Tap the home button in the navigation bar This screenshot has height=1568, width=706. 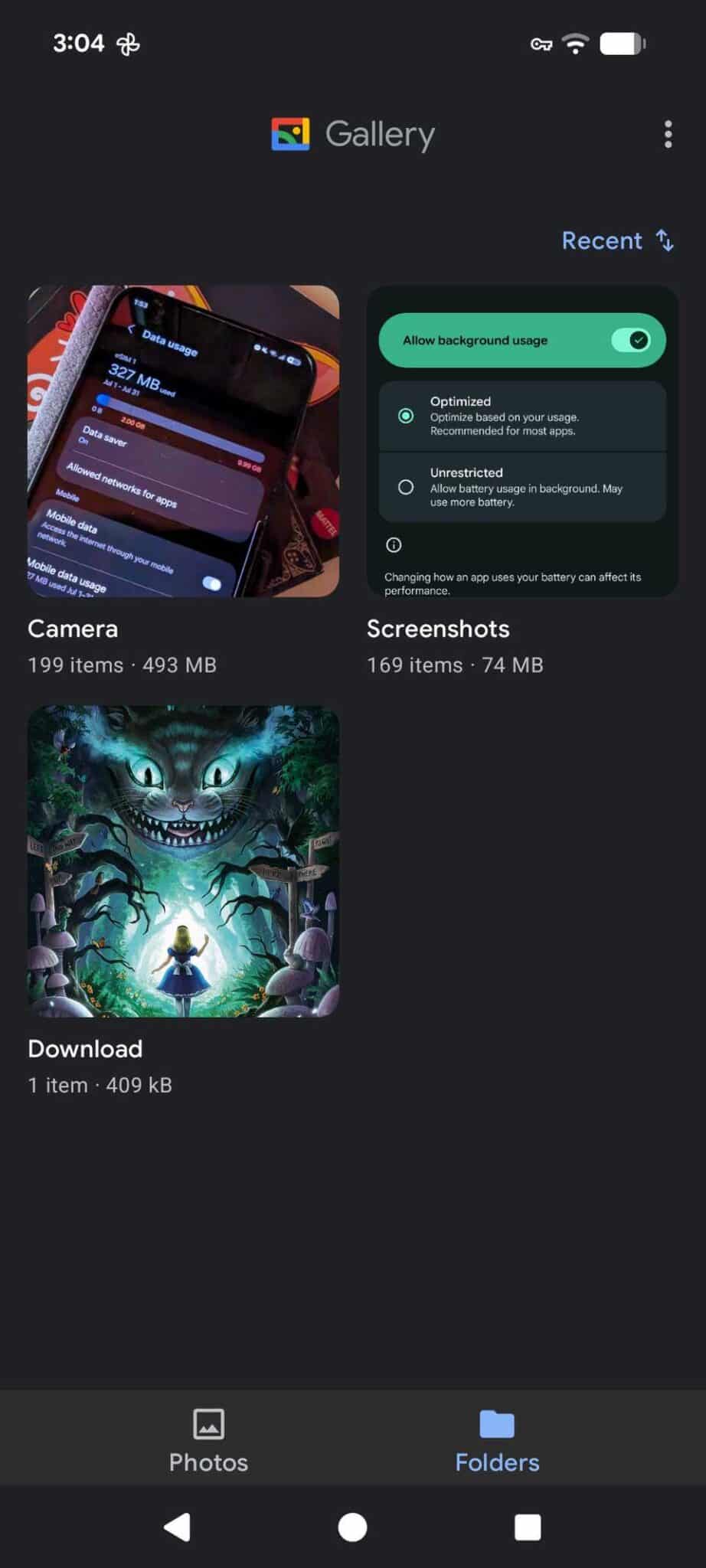[x=352, y=1527]
